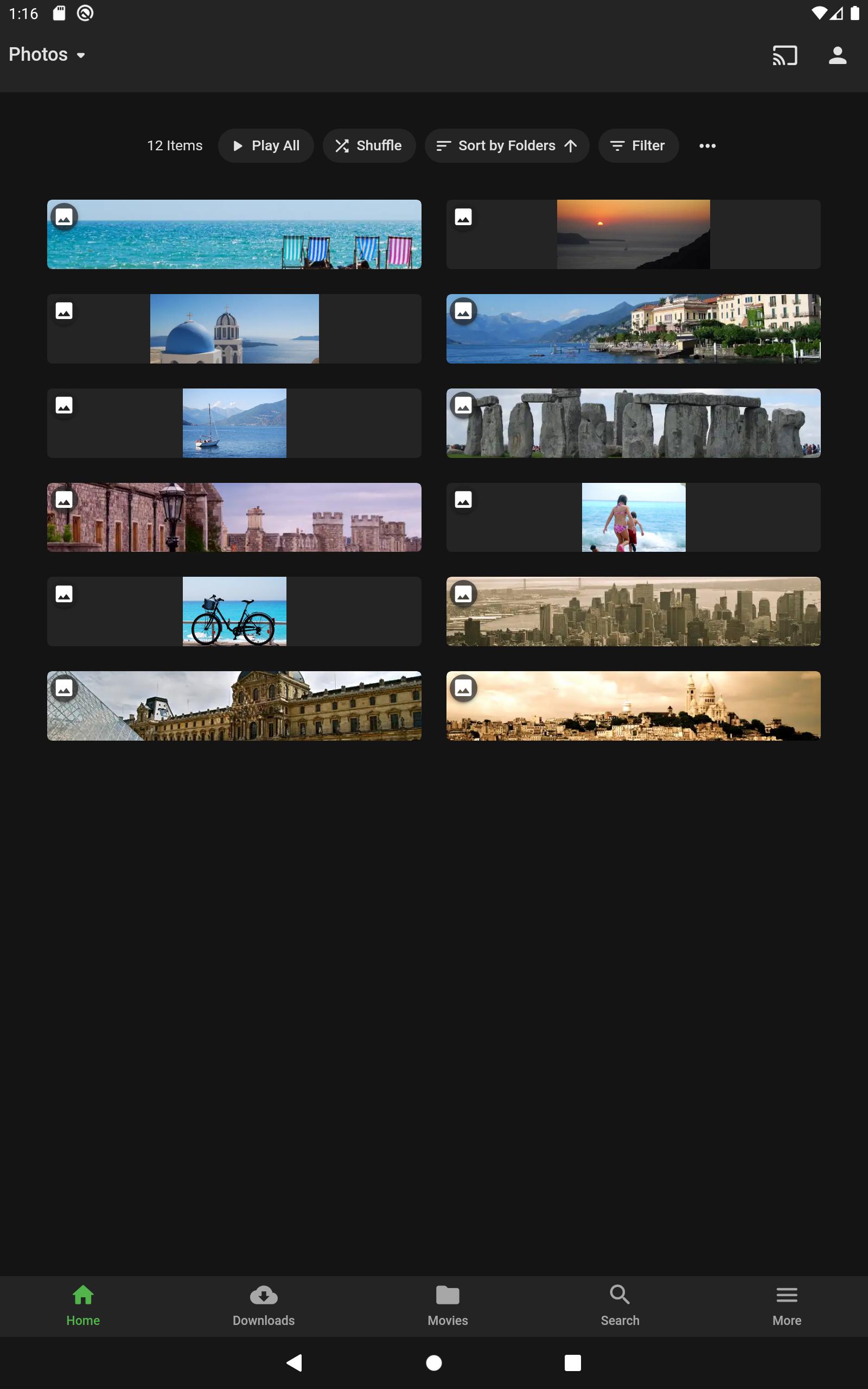Expand the Photos library dropdown
Viewport: 868px width, 1389px height.
coord(47,54)
